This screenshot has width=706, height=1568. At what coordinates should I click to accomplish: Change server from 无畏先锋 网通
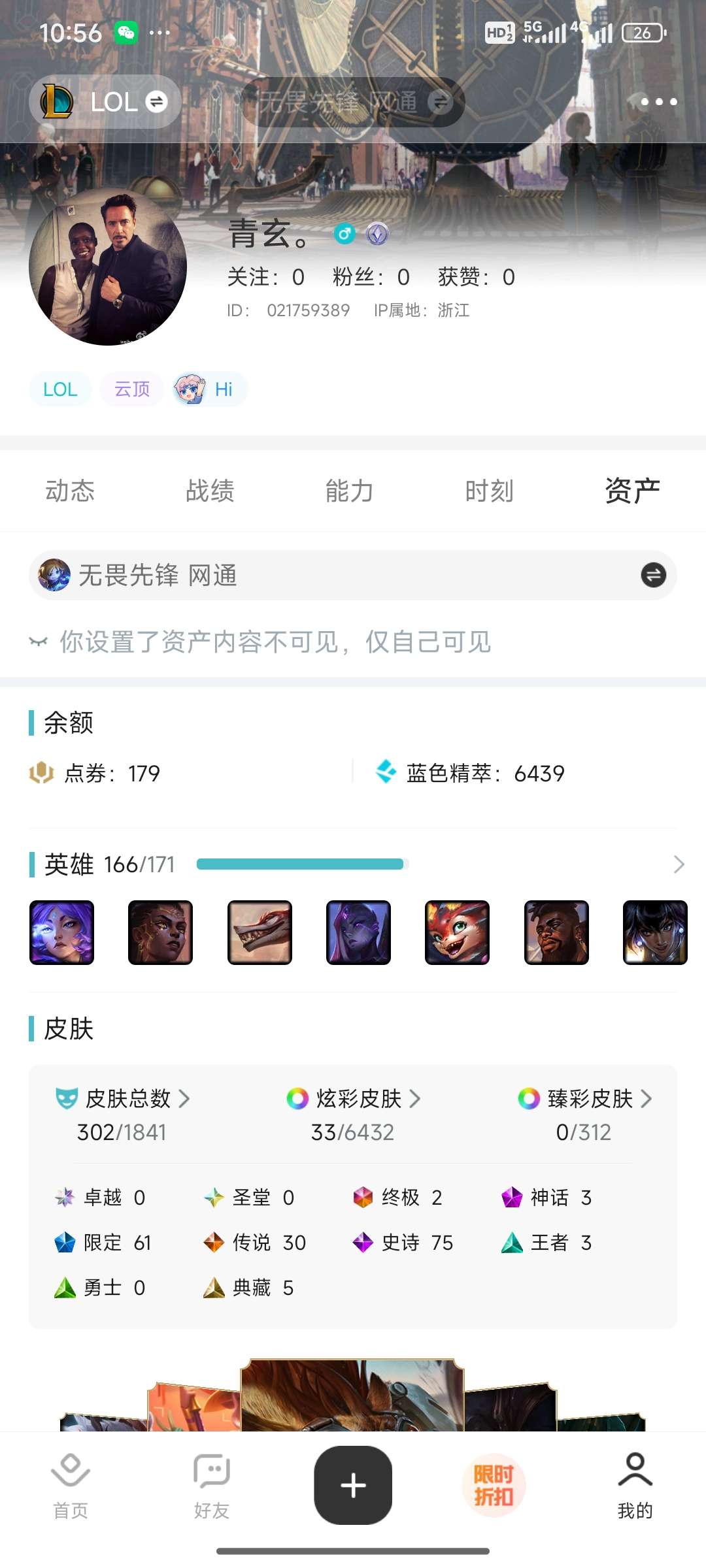(x=652, y=575)
